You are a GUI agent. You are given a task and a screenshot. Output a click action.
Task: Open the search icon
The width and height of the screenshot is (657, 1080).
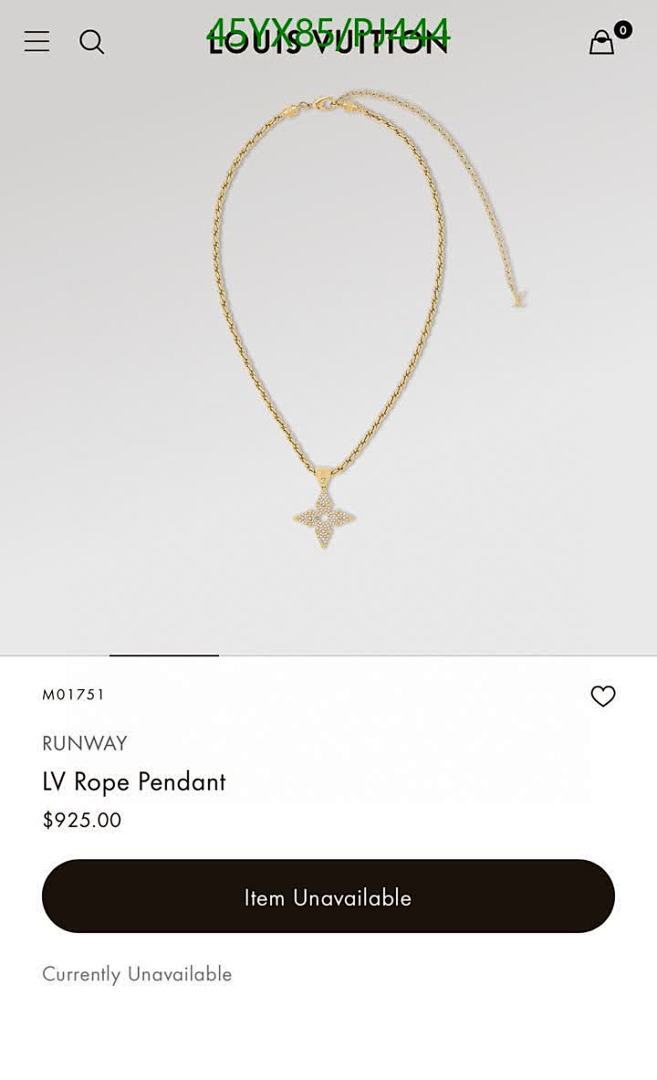pyautogui.click(x=92, y=41)
